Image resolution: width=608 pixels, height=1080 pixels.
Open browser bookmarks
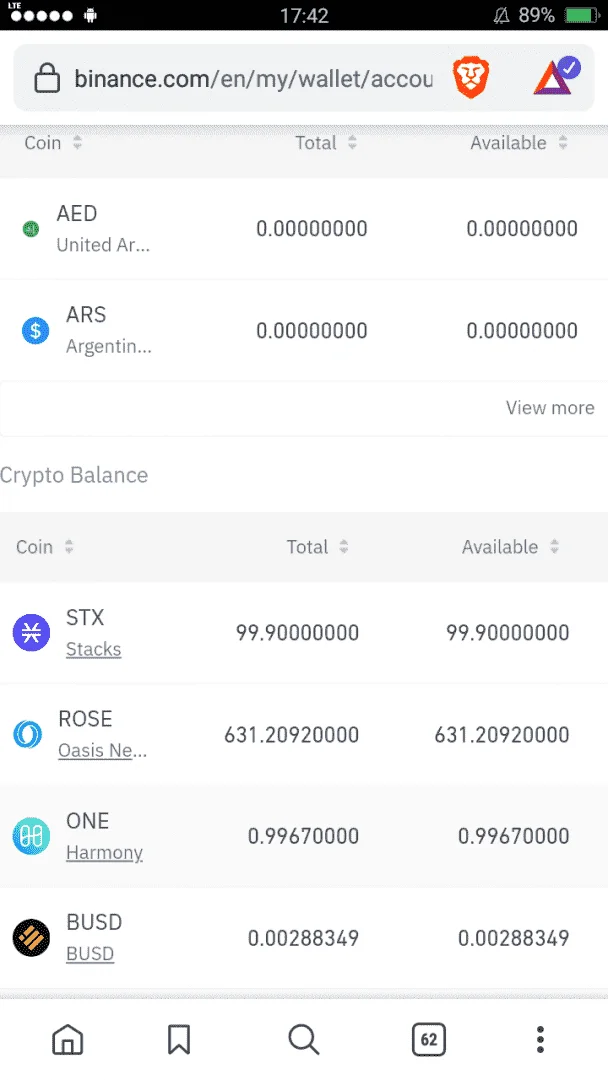179,1039
